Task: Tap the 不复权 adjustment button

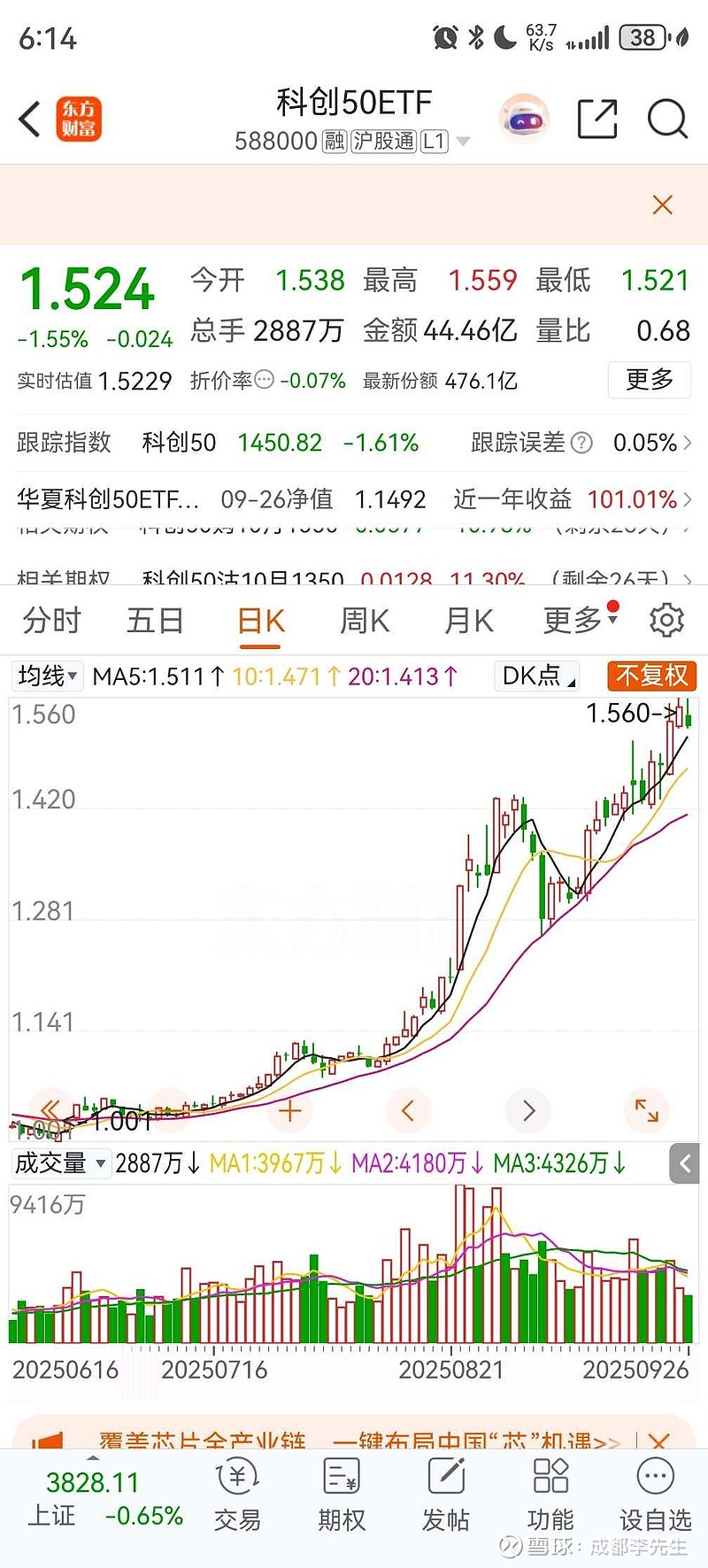Action: [x=652, y=676]
